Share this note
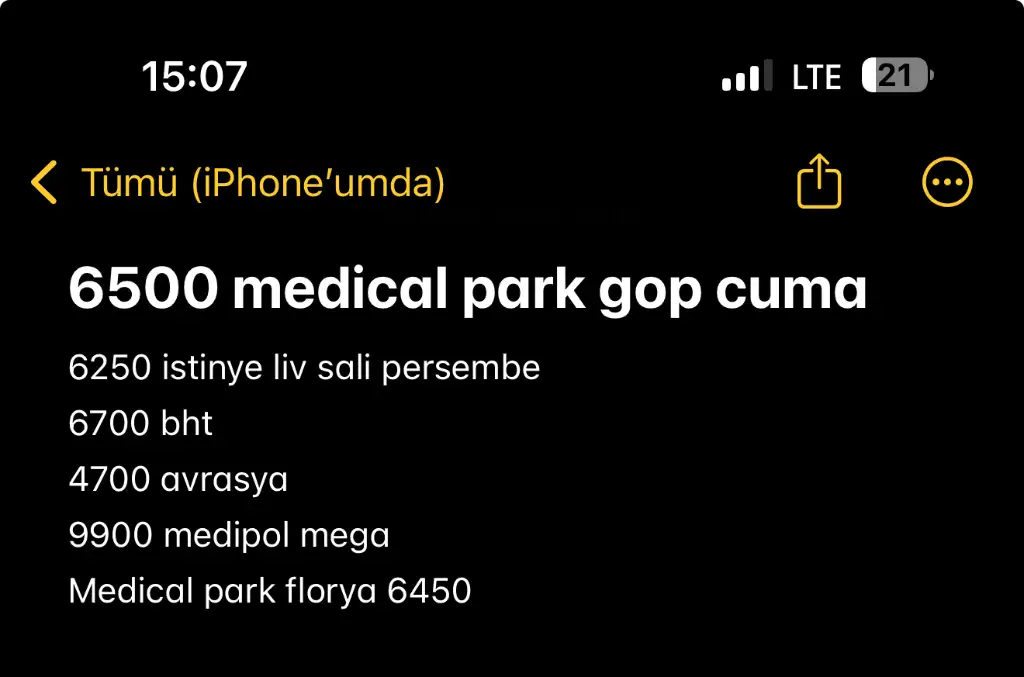The image size is (1024, 677). (819, 182)
